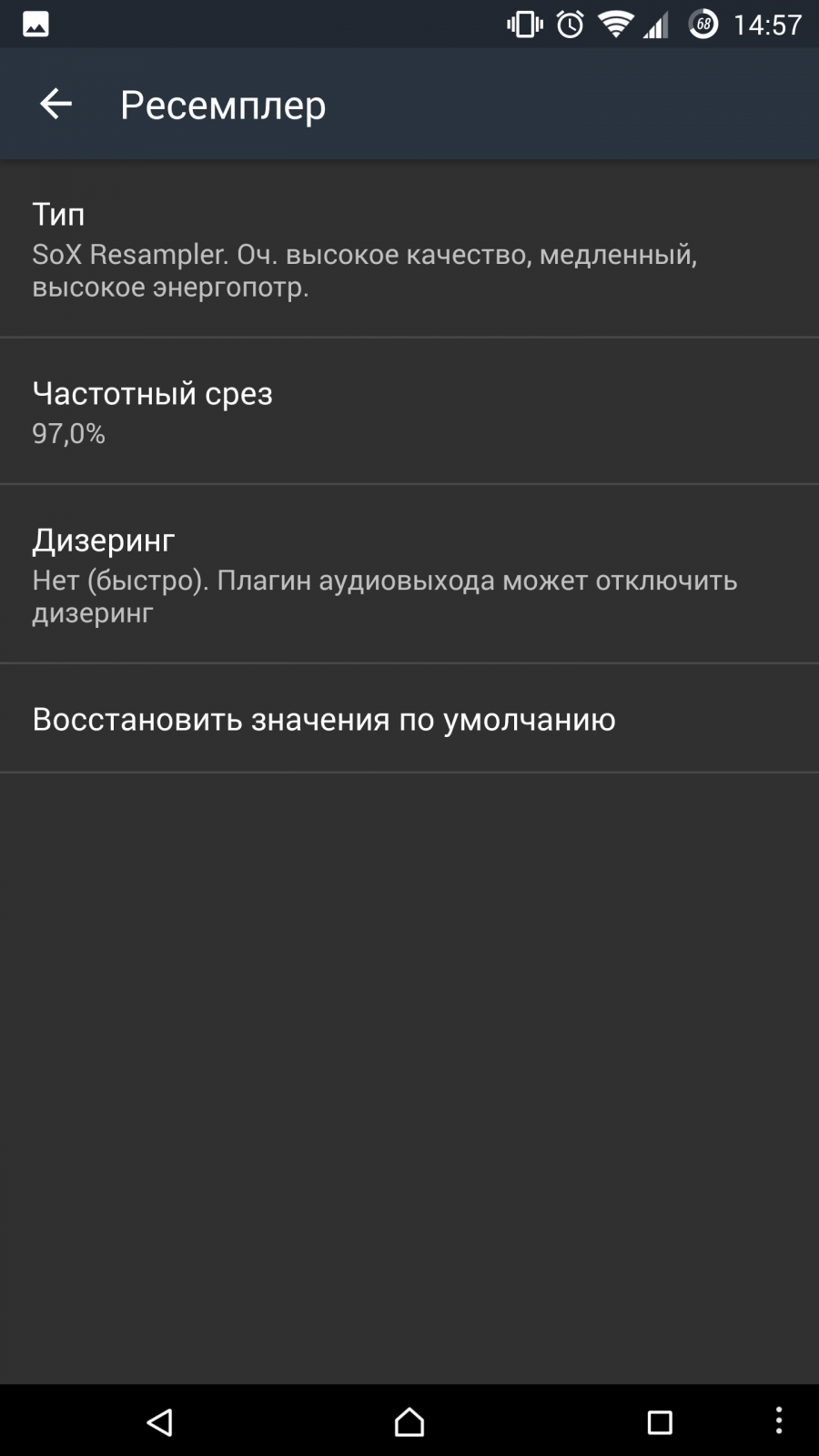Screen dimensions: 819x1456
Task: Open recent apps from the navigation bar
Action: (x=660, y=1421)
